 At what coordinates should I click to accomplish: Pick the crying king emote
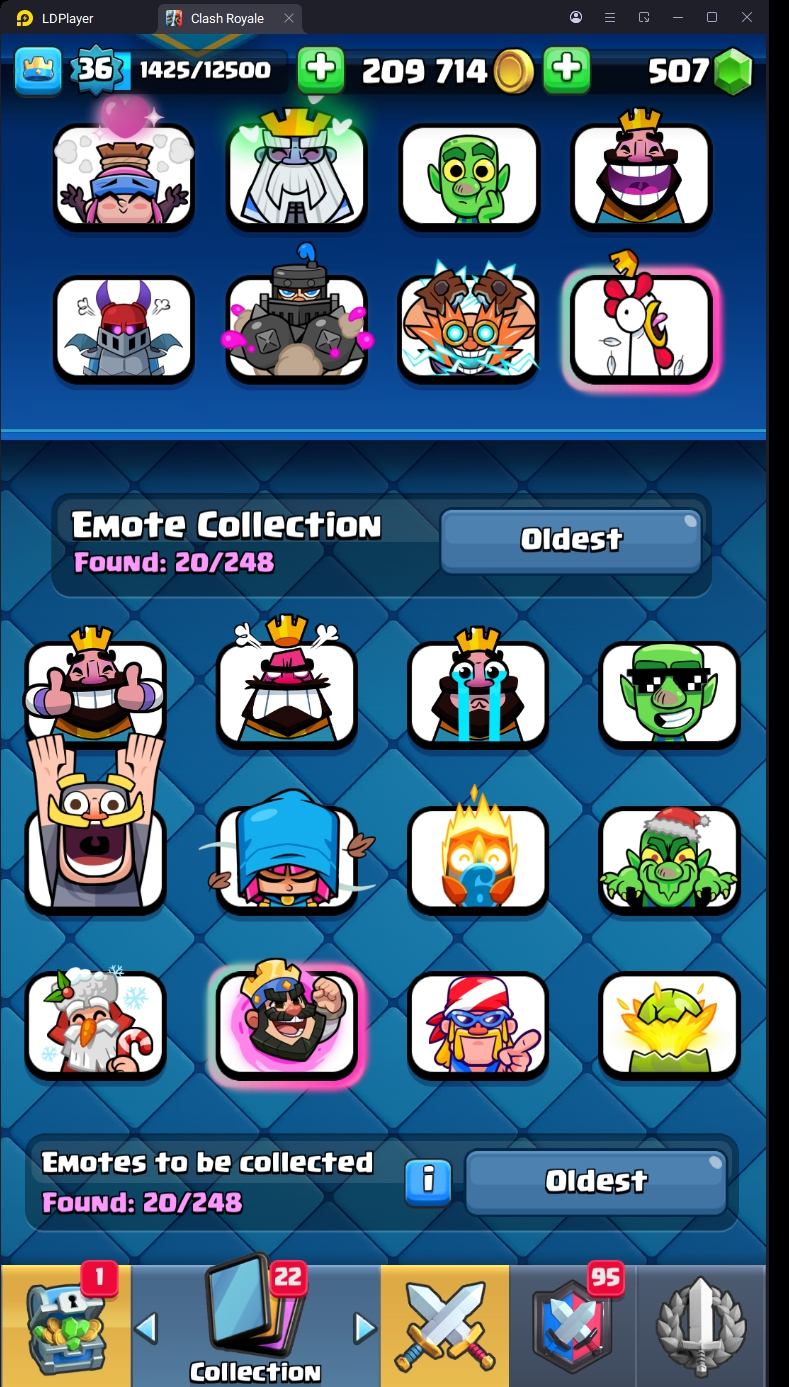tap(478, 694)
